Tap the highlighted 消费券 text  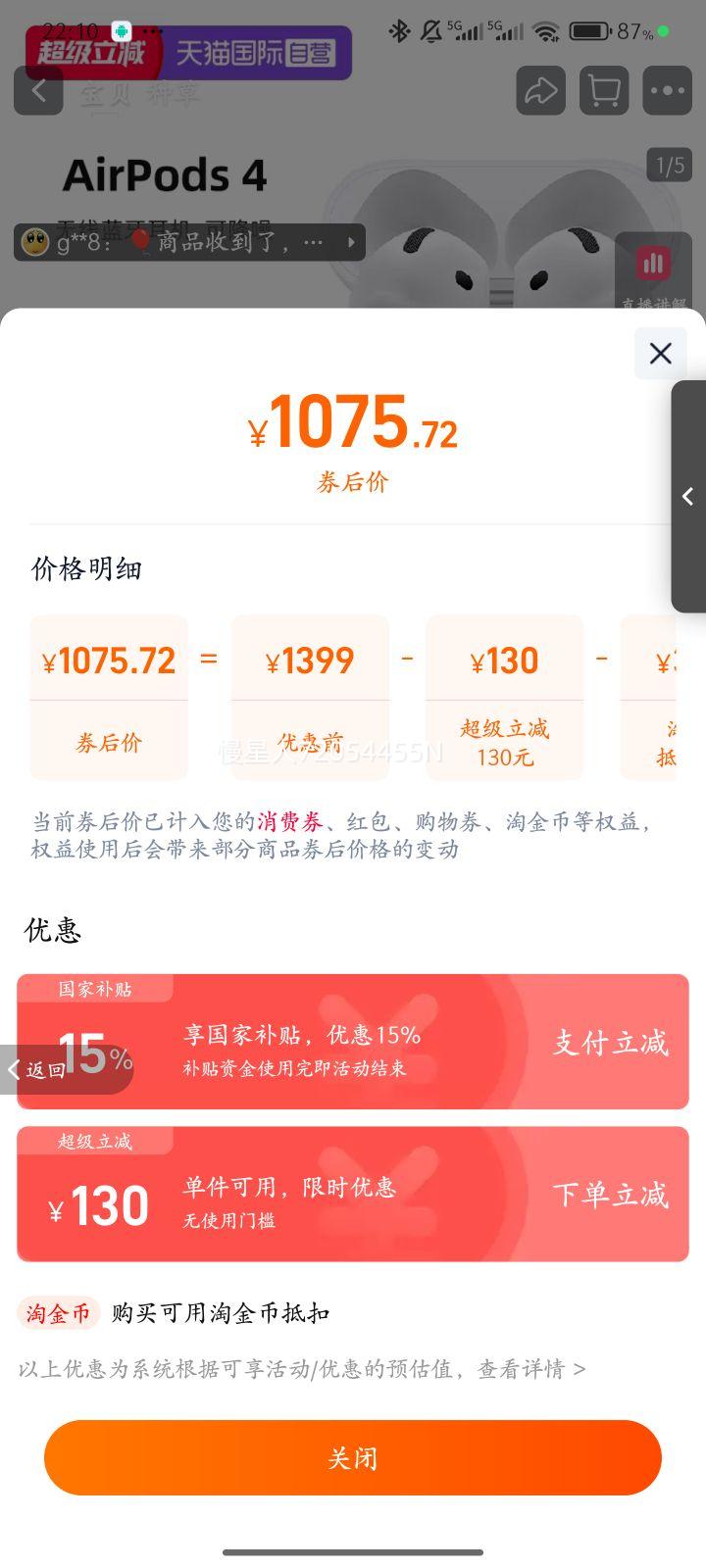(290, 823)
